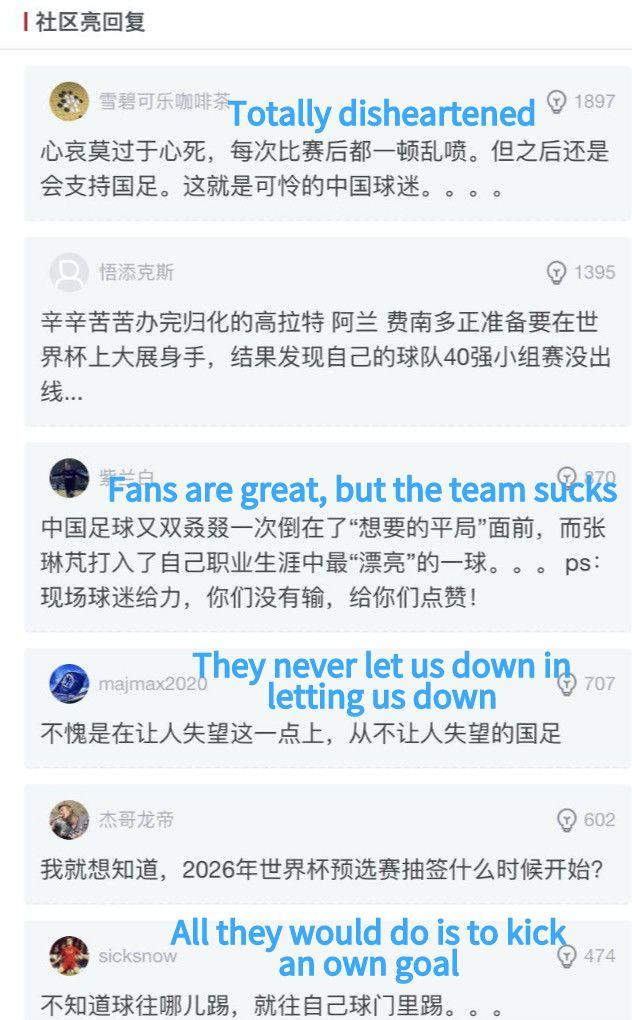View sicksnow's profile via avatar
Screen dimensions: 632x1020
tap(69, 956)
